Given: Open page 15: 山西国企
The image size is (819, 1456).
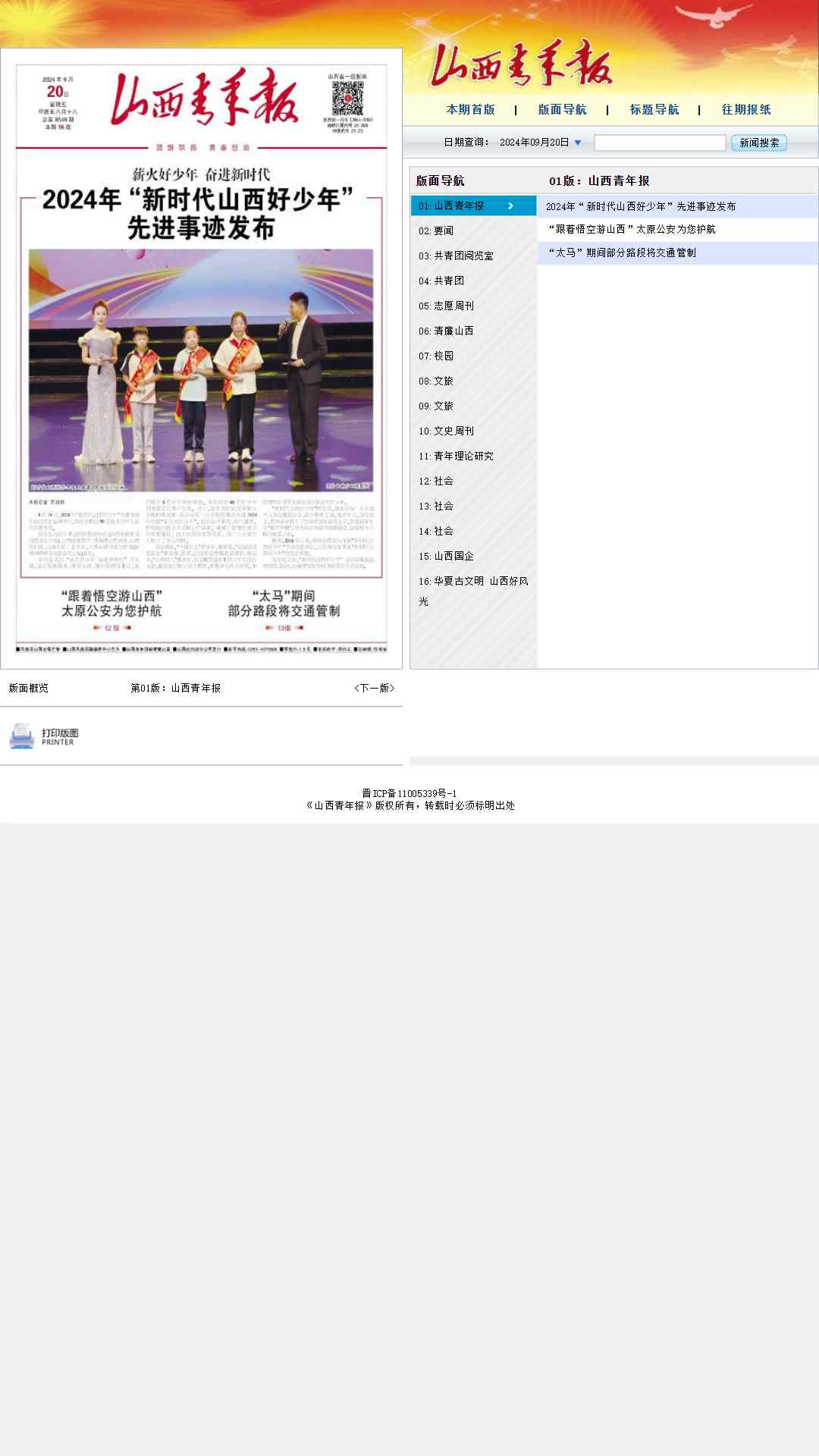Looking at the screenshot, I should point(446,556).
